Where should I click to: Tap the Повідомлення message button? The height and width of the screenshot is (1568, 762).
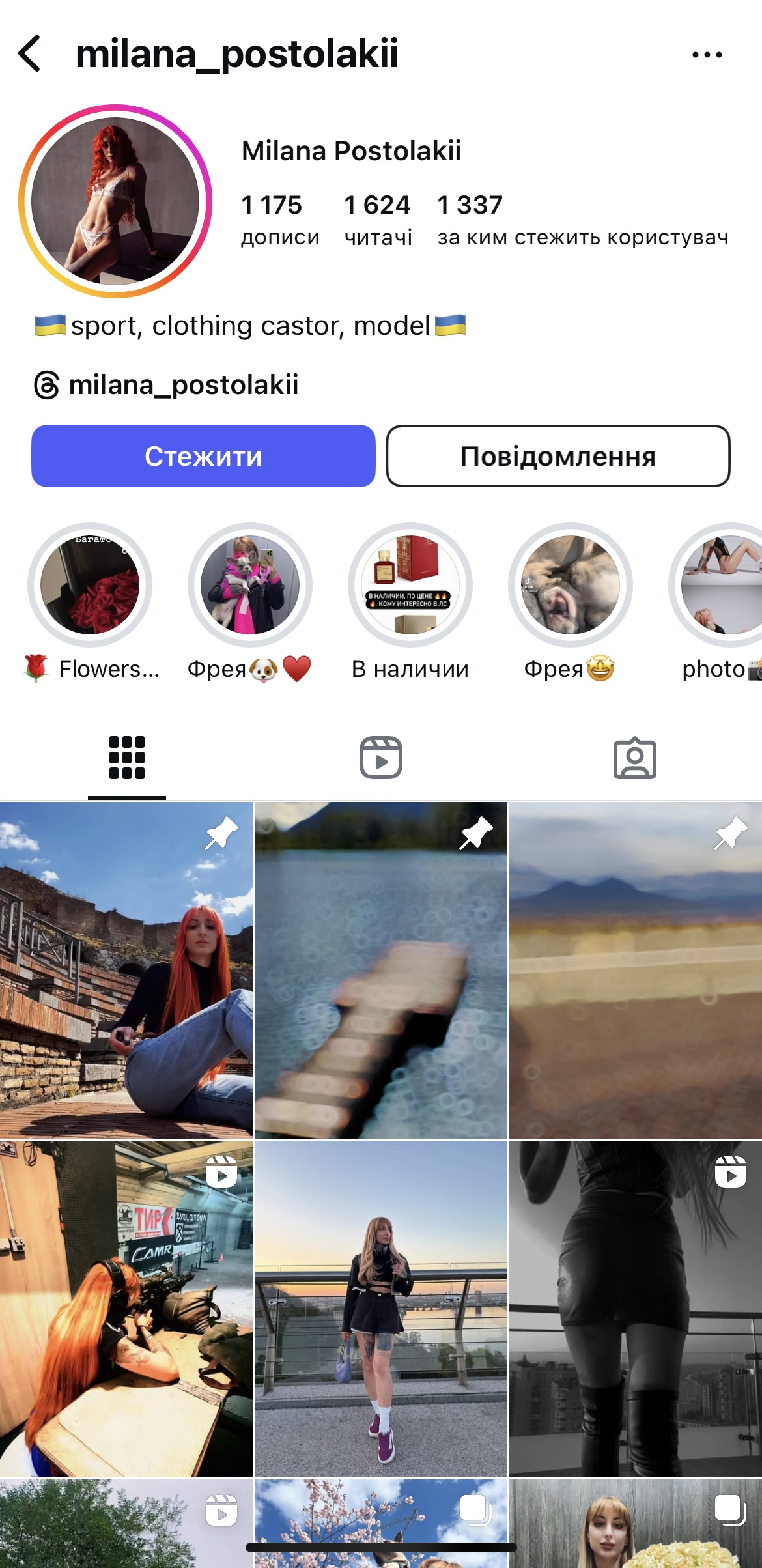[558, 456]
